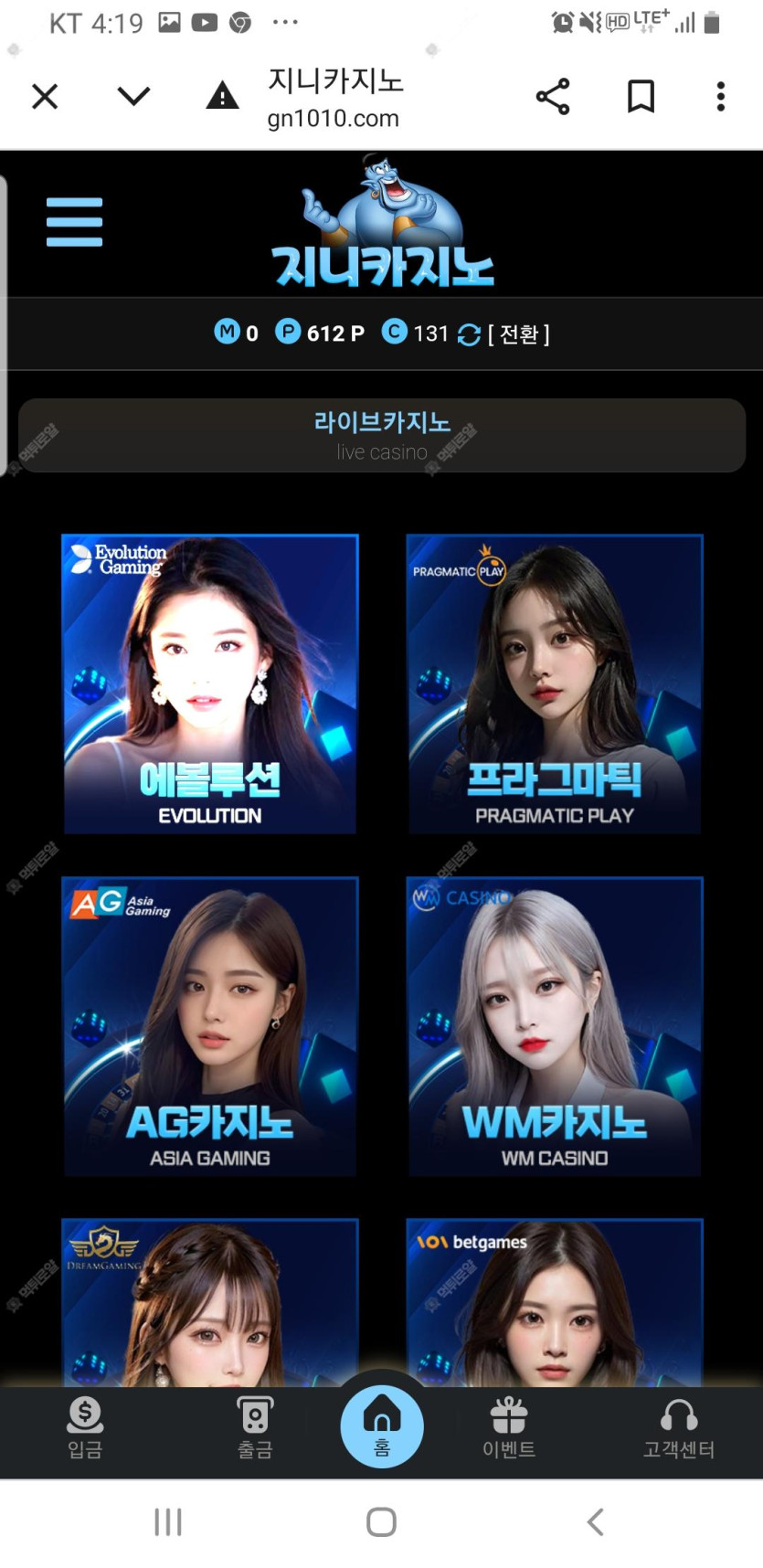
Task: Open the Pragmatic Play tile
Action: 555,683
